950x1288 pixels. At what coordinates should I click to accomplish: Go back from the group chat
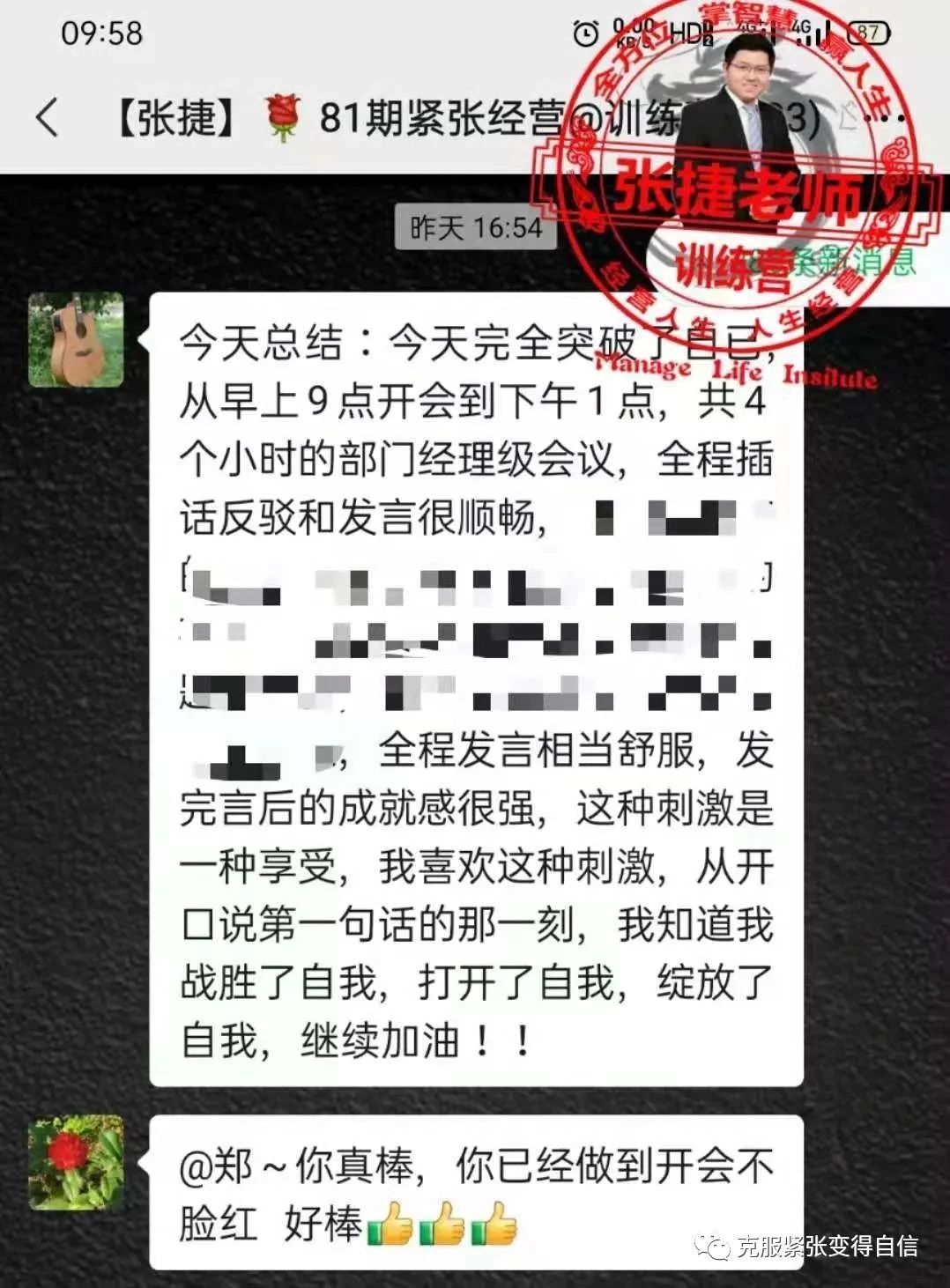(48, 117)
